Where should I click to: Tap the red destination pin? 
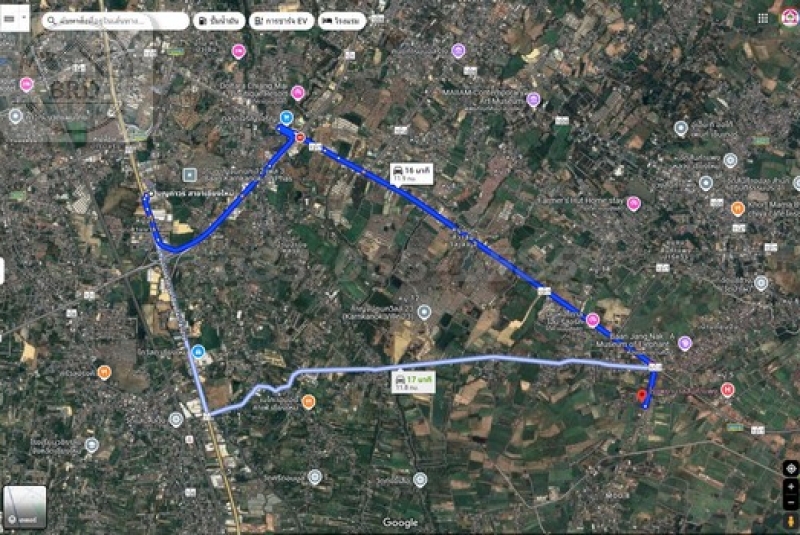click(x=642, y=396)
